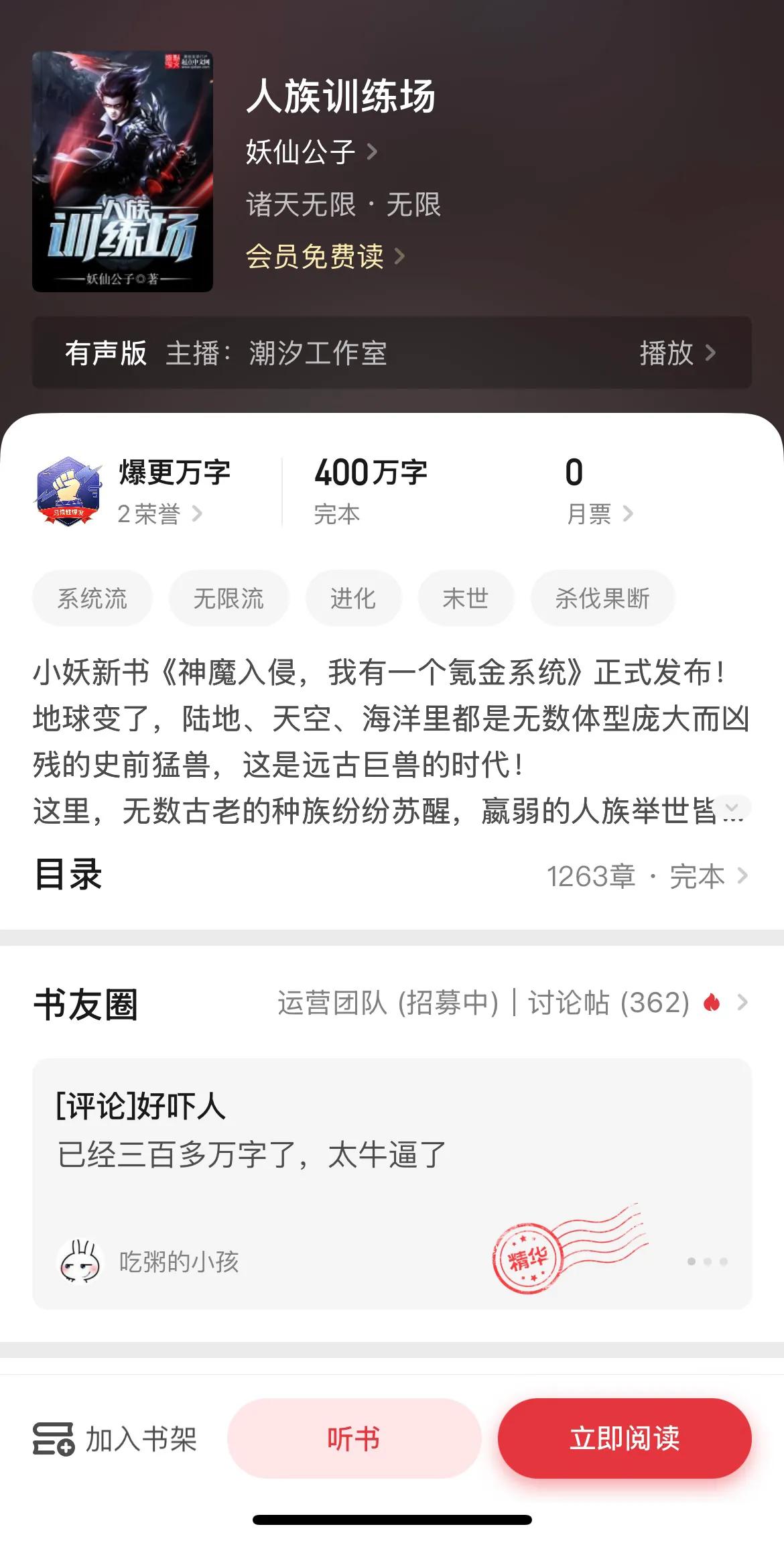
Task: Select the 无限流 tag
Action: click(228, 597)
